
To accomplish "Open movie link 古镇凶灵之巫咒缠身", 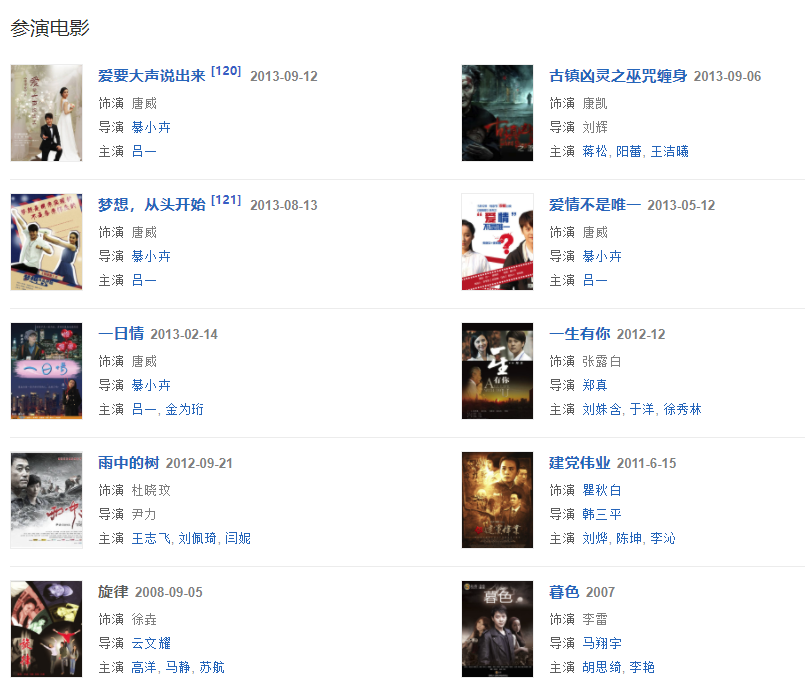I will tap(618, 75).
